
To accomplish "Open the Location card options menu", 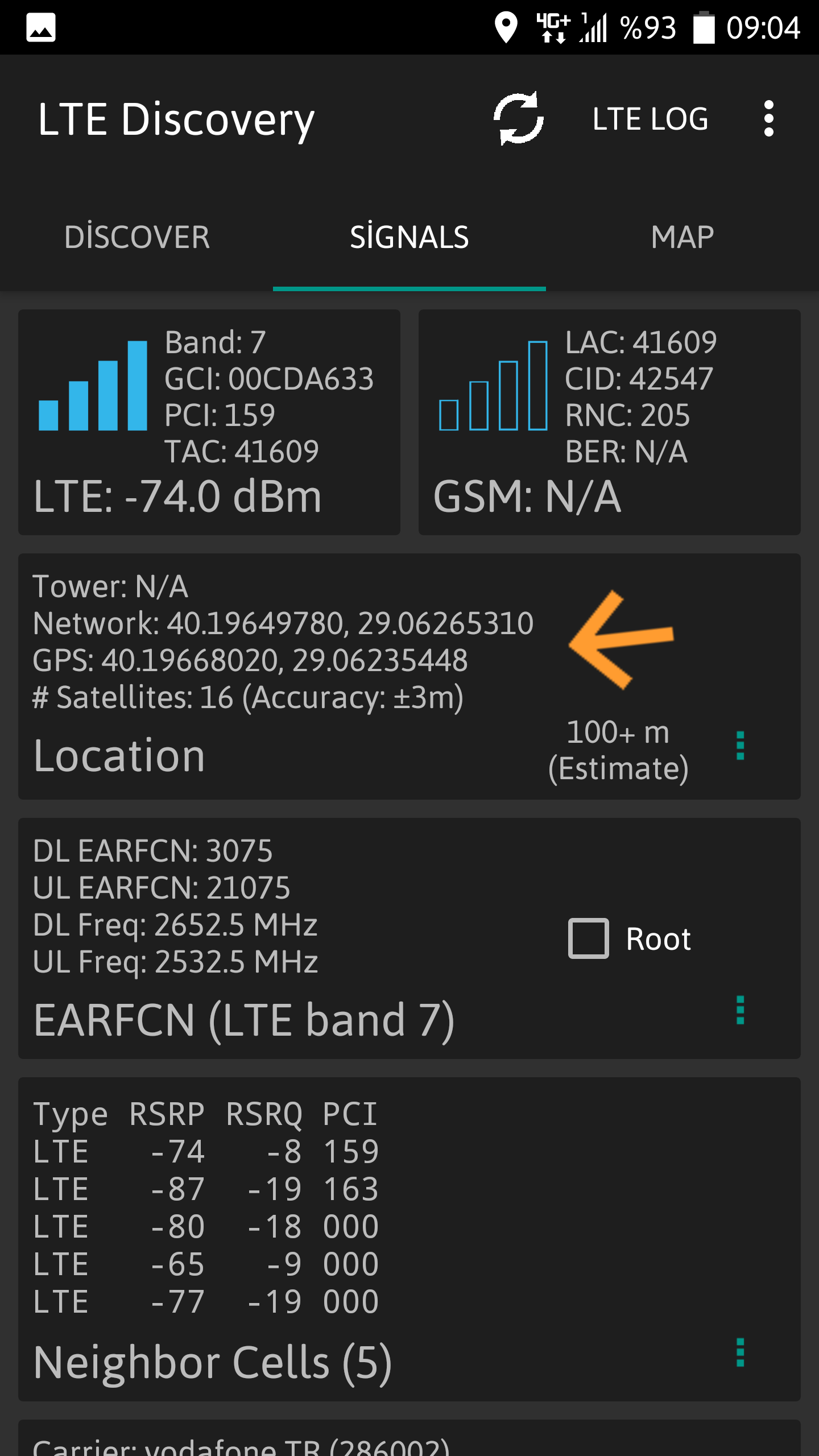I will pyautogui.click(x=740, y=746).
